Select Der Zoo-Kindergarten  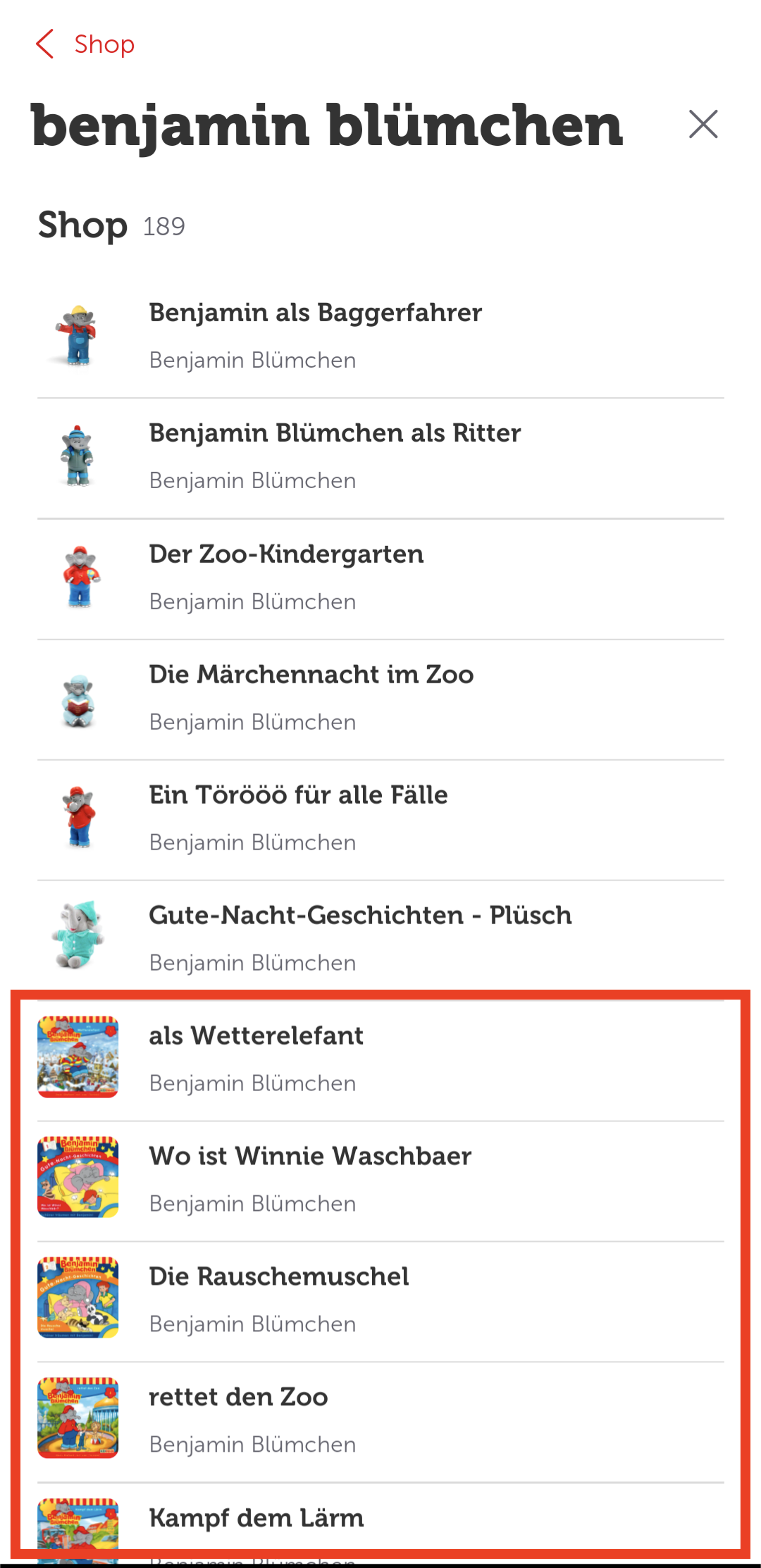pos(380,578)
